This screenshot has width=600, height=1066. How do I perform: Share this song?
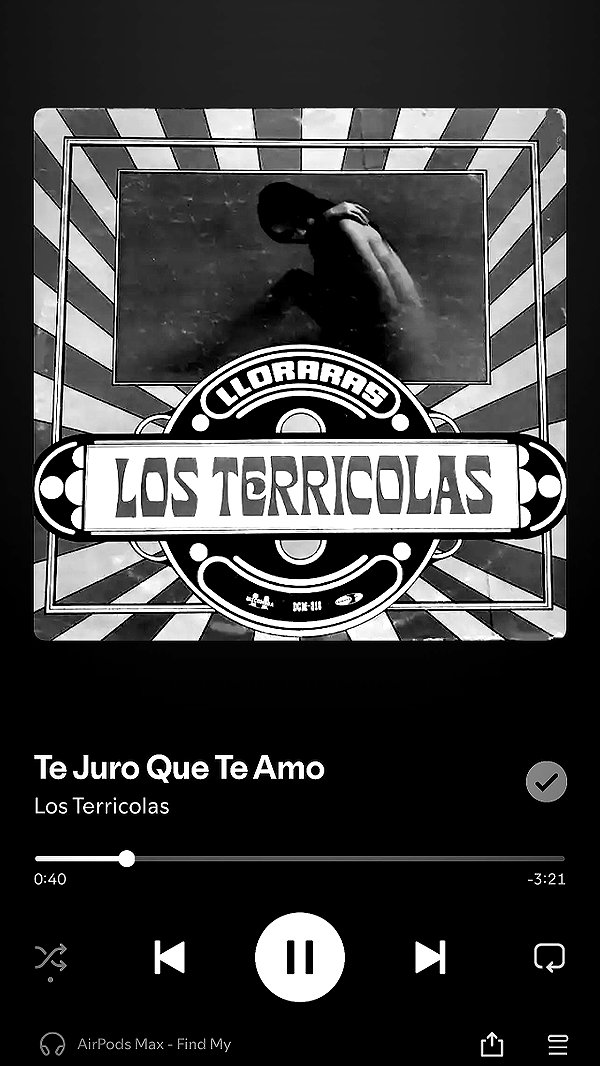click(491, 1044)
